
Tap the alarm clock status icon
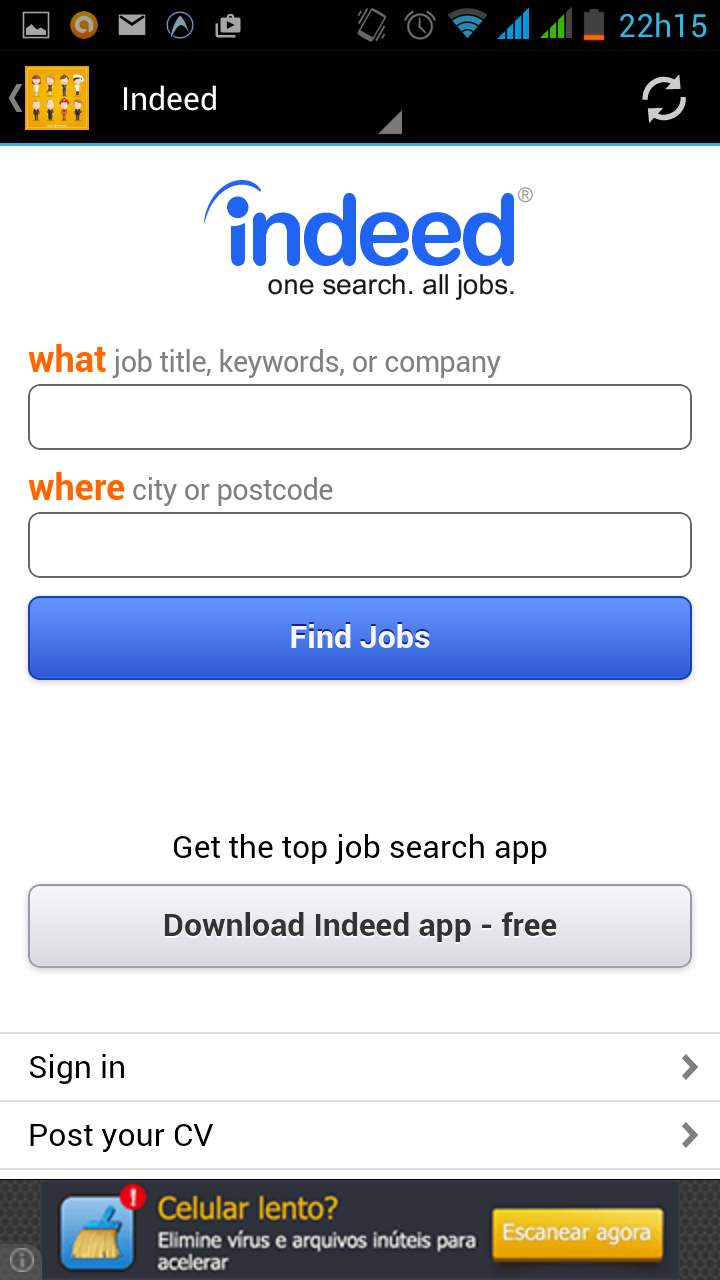pyautogui.click(x=422, y=24)
